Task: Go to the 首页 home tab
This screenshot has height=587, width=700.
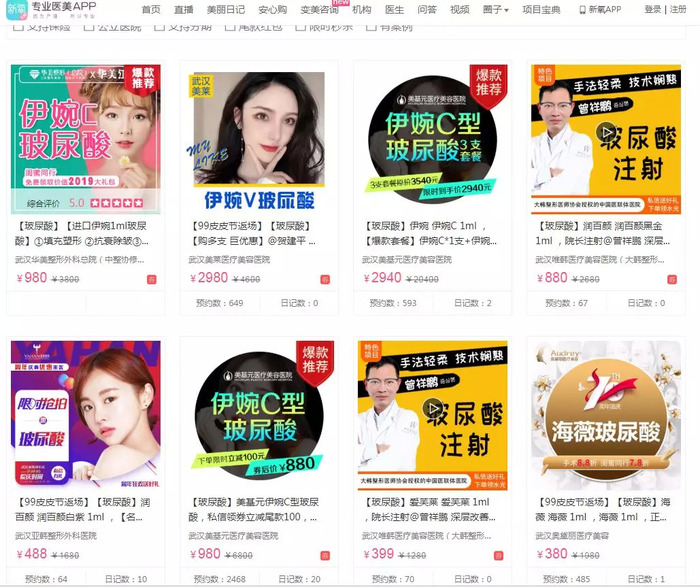Action: pos(151,9)
